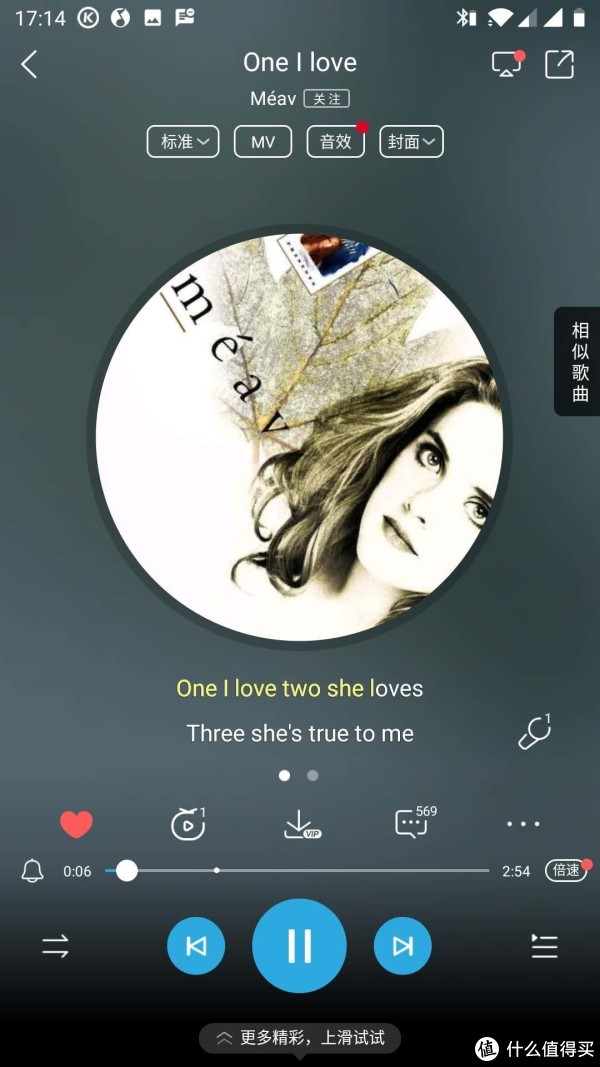Share the song One I love

(x=559, y=65)
